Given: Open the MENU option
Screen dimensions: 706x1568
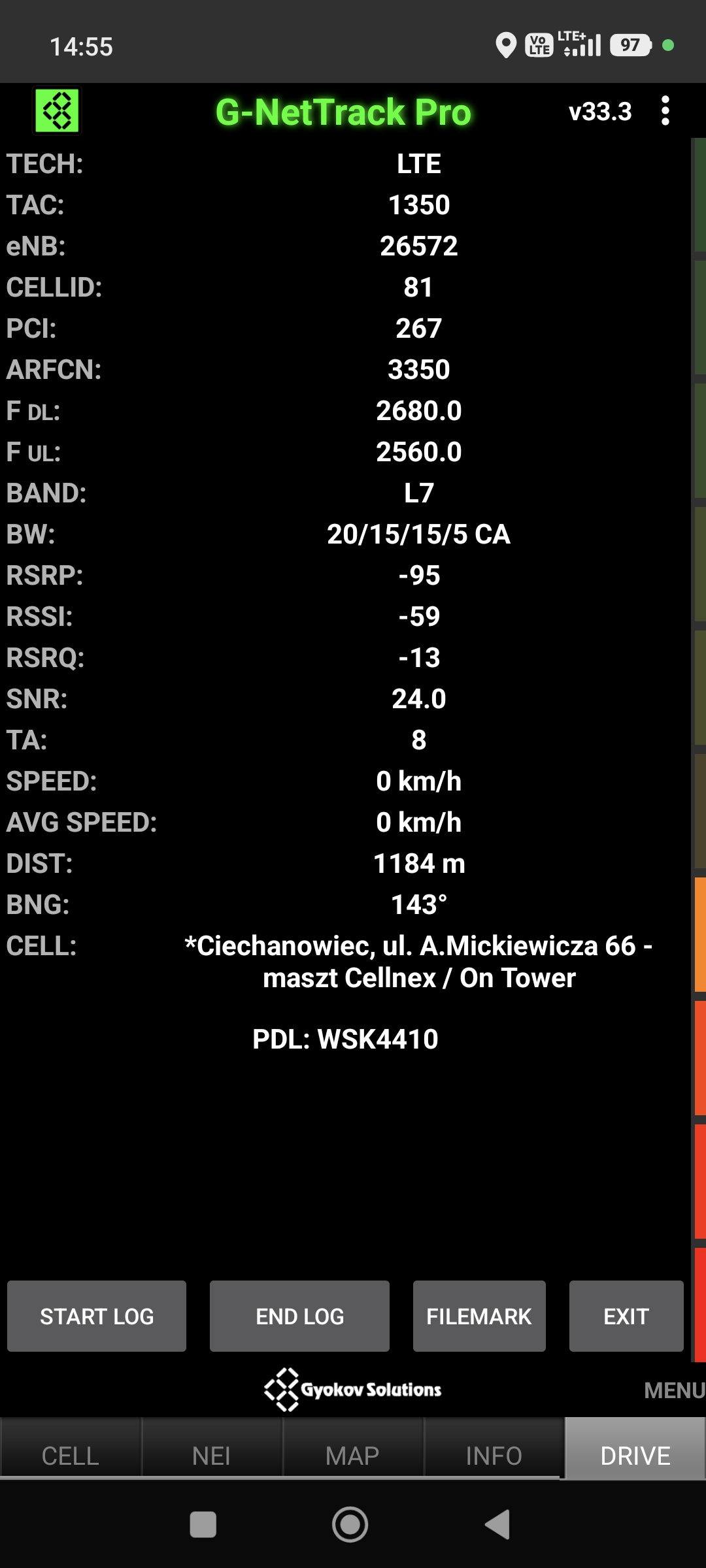Looking at the screenshot, I should tap(673, 1390).
